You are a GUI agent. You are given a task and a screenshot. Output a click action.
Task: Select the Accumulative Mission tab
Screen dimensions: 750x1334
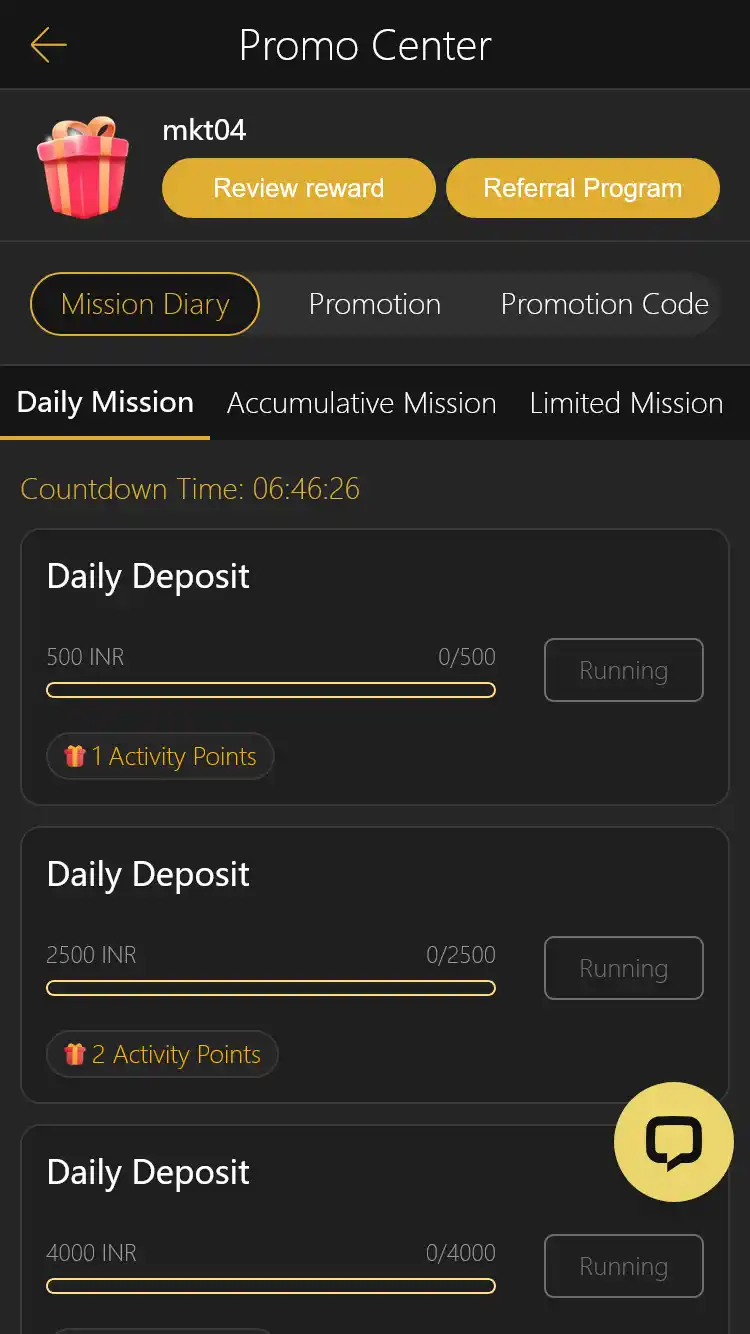point(362,402)
